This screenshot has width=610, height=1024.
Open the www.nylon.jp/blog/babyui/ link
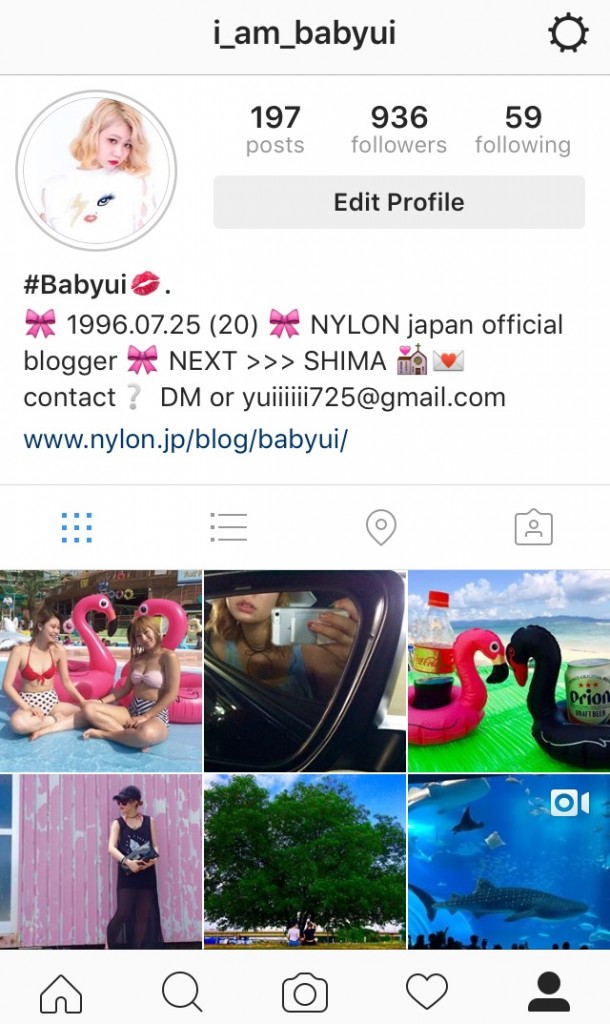(185, 439)
